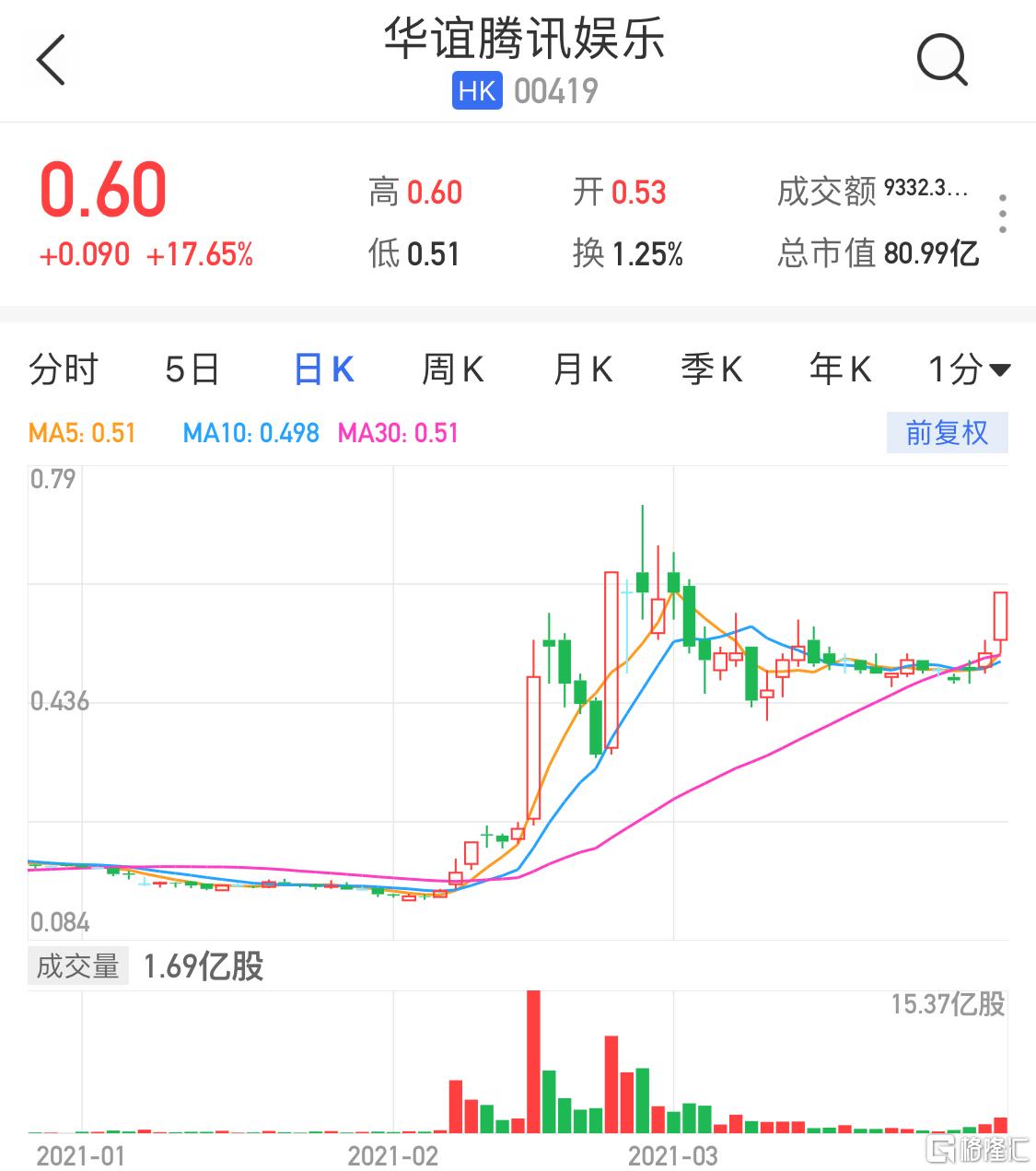Image resolution: width=1036 pixels, height=1171 pixels.
Task: Select the 5日 chart tab
Action: tap(192, 370)
